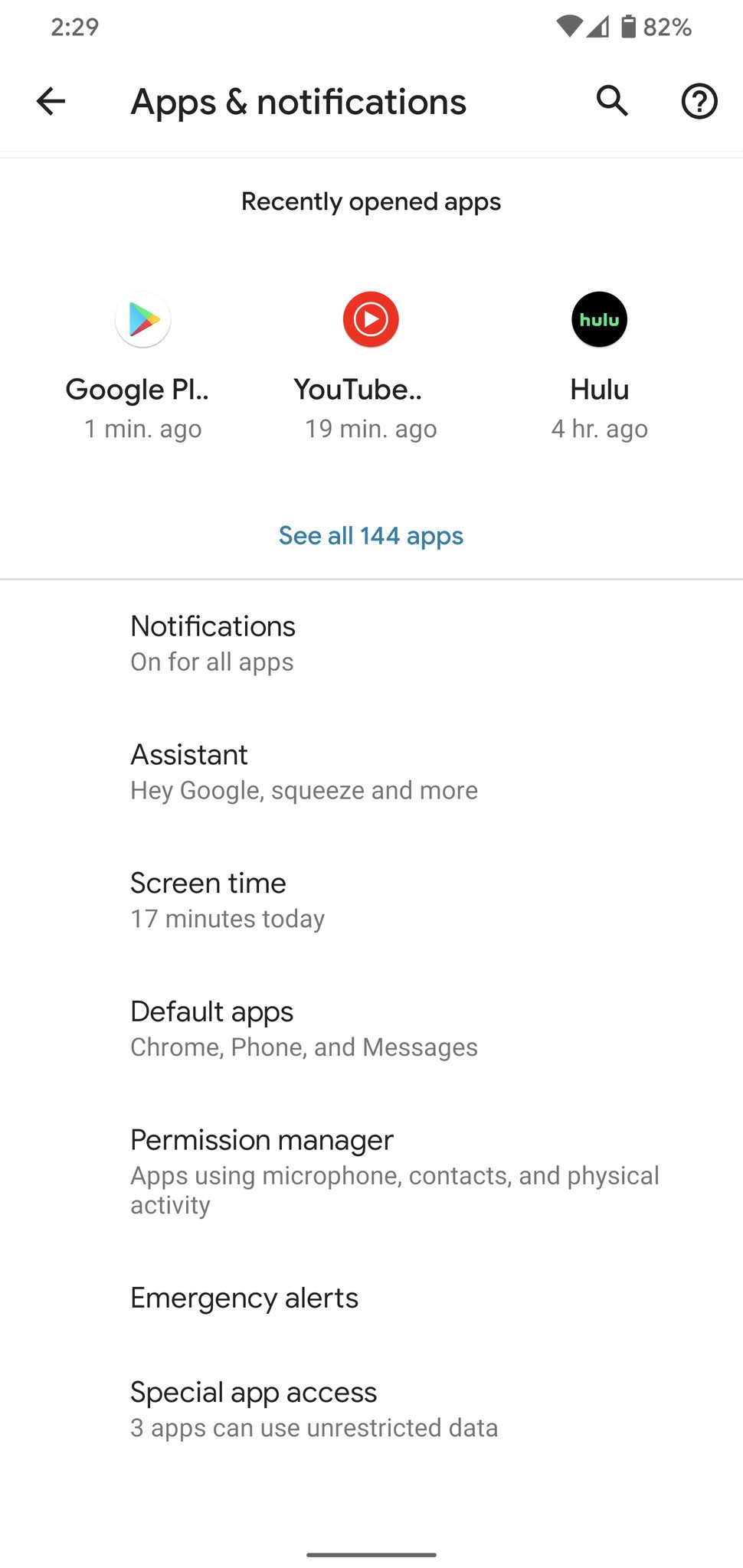
Task: Open Special app access
Action: pyautogui.click(x=371, y=1409)
